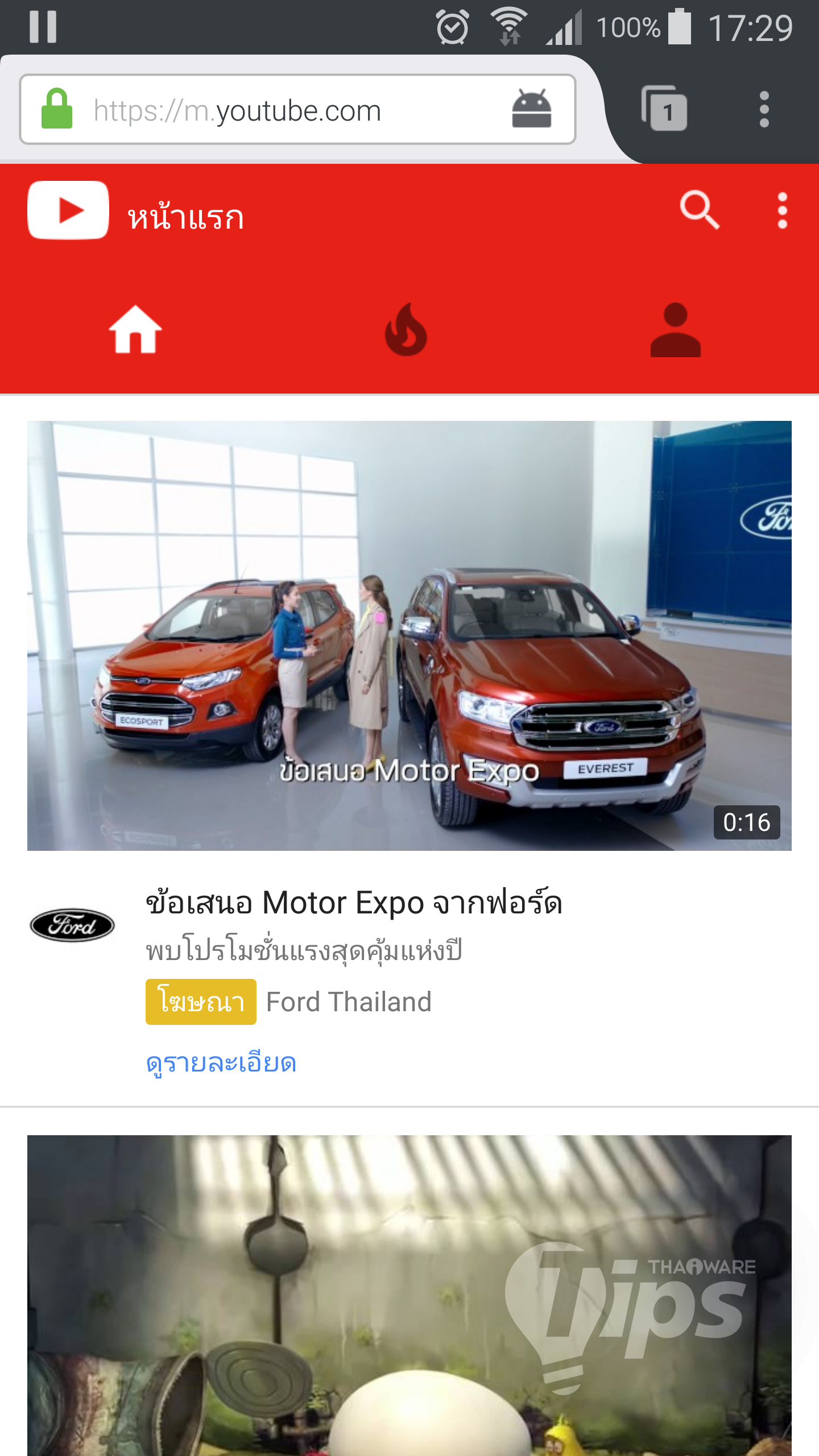The height and width of the screenshot is (1456, 819).
Task: Open YouTube's three-dot options menu
Action: (x=782, y=210)
